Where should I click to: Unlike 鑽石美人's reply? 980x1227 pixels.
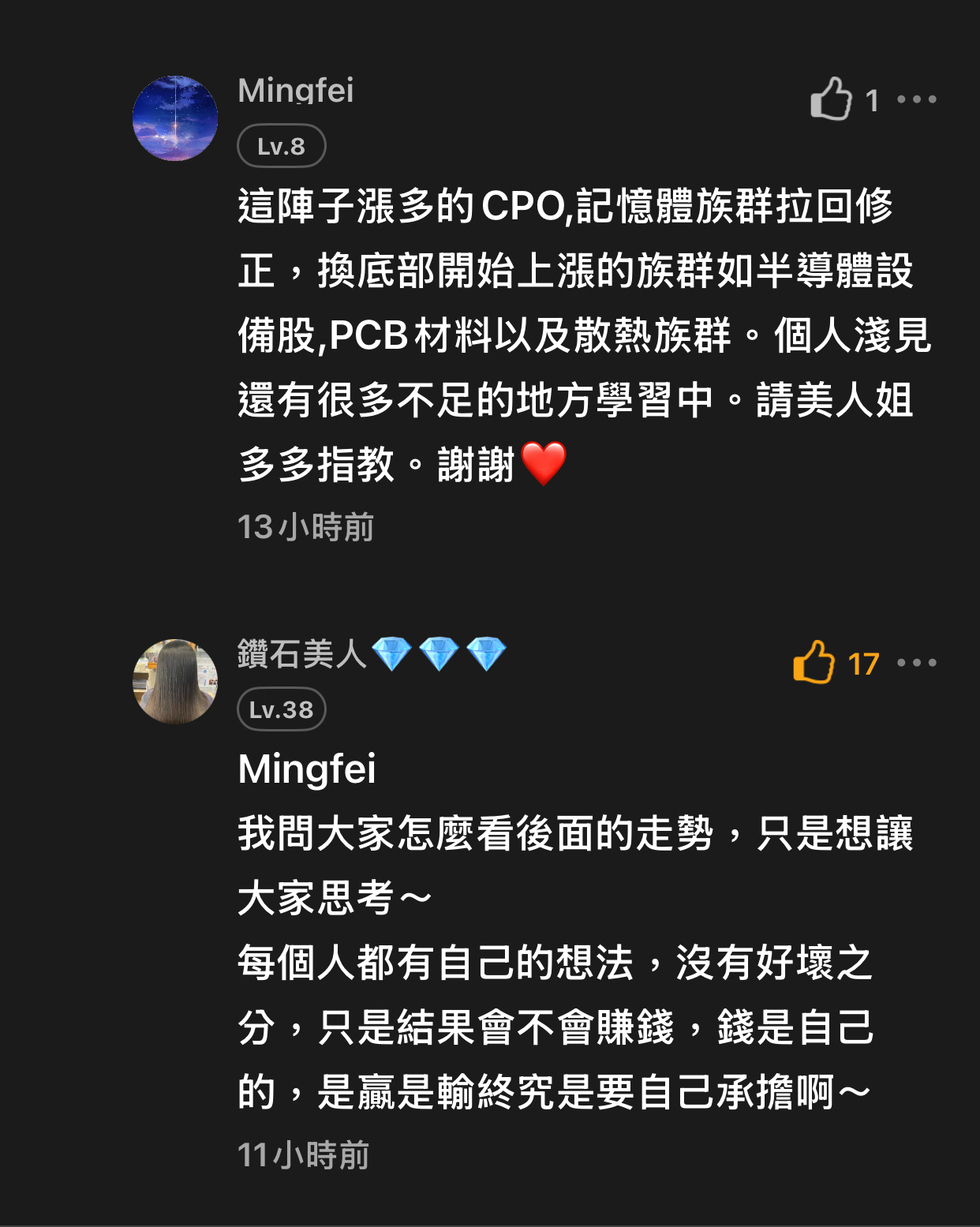814,663
